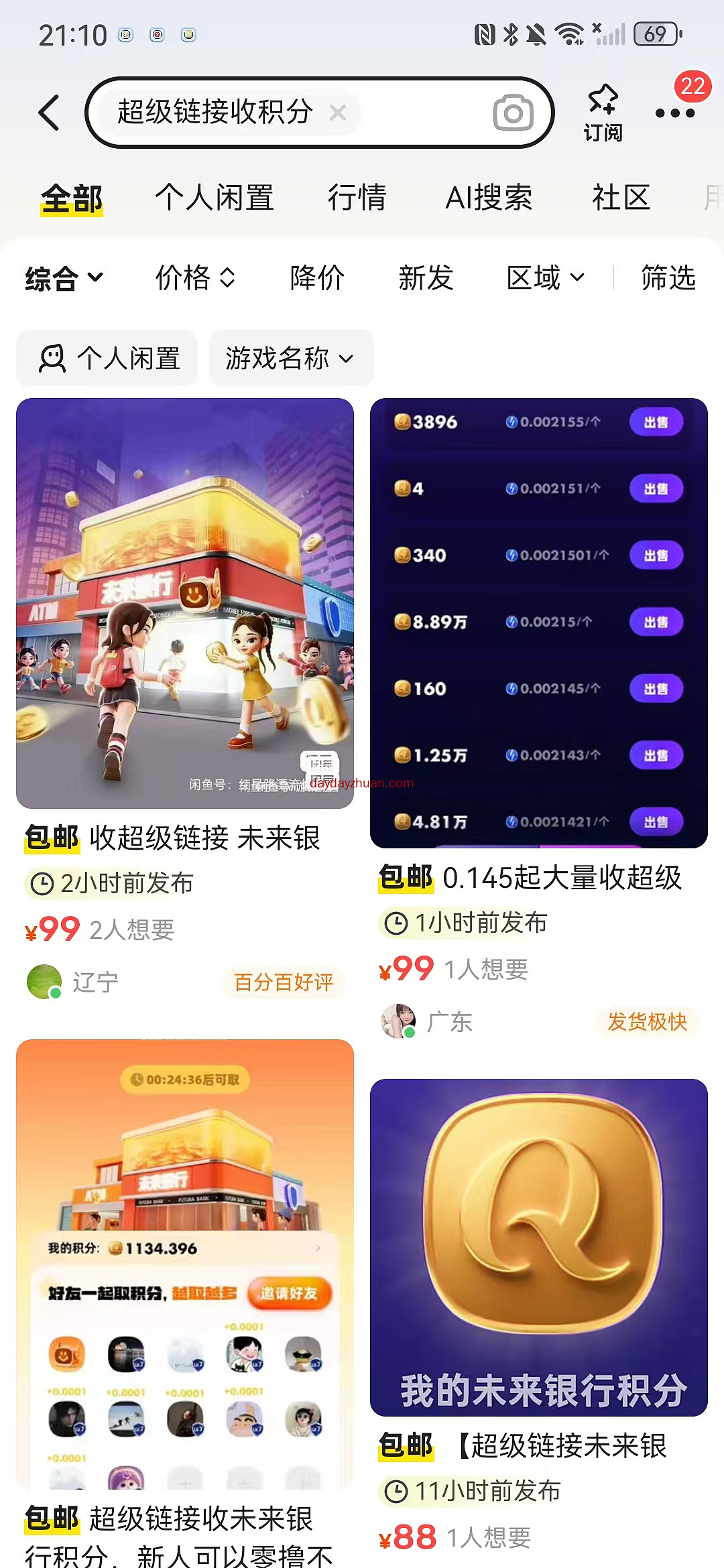Switch to the 个人闲置 top tab
This screenshot has width=724, height=1568.
tap(214, 198)
